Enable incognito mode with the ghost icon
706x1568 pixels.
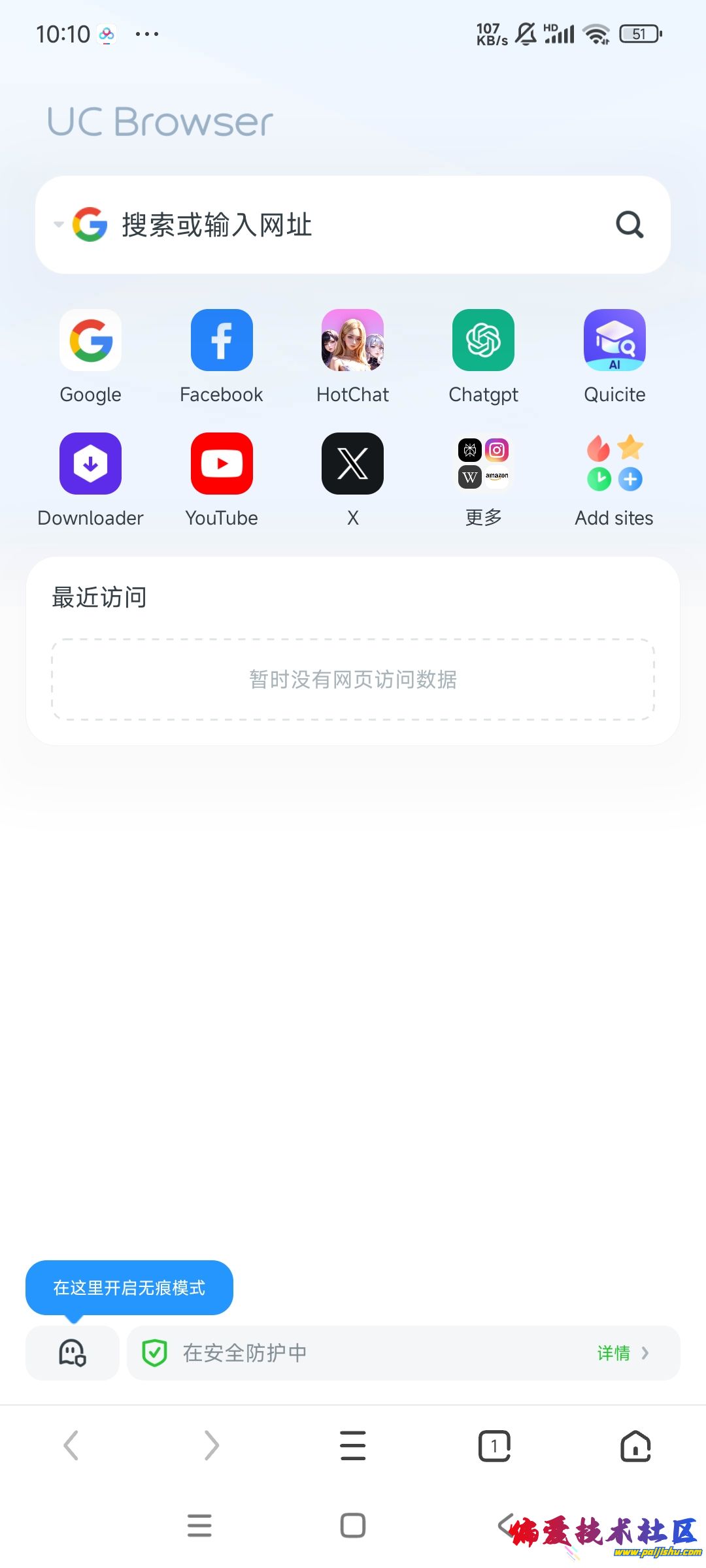[x=73, y=1353]
